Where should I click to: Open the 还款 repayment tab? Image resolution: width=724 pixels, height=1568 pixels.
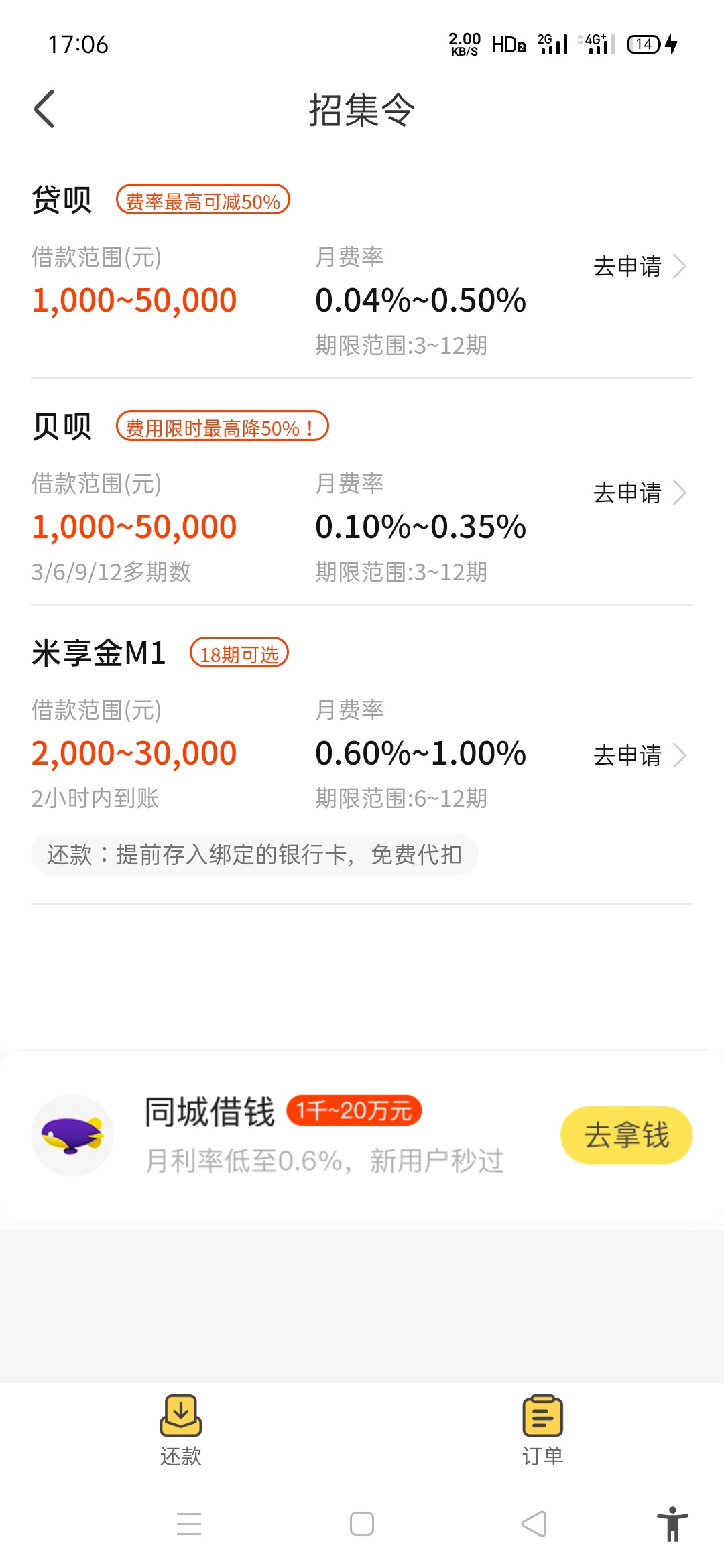point(181,1430)
